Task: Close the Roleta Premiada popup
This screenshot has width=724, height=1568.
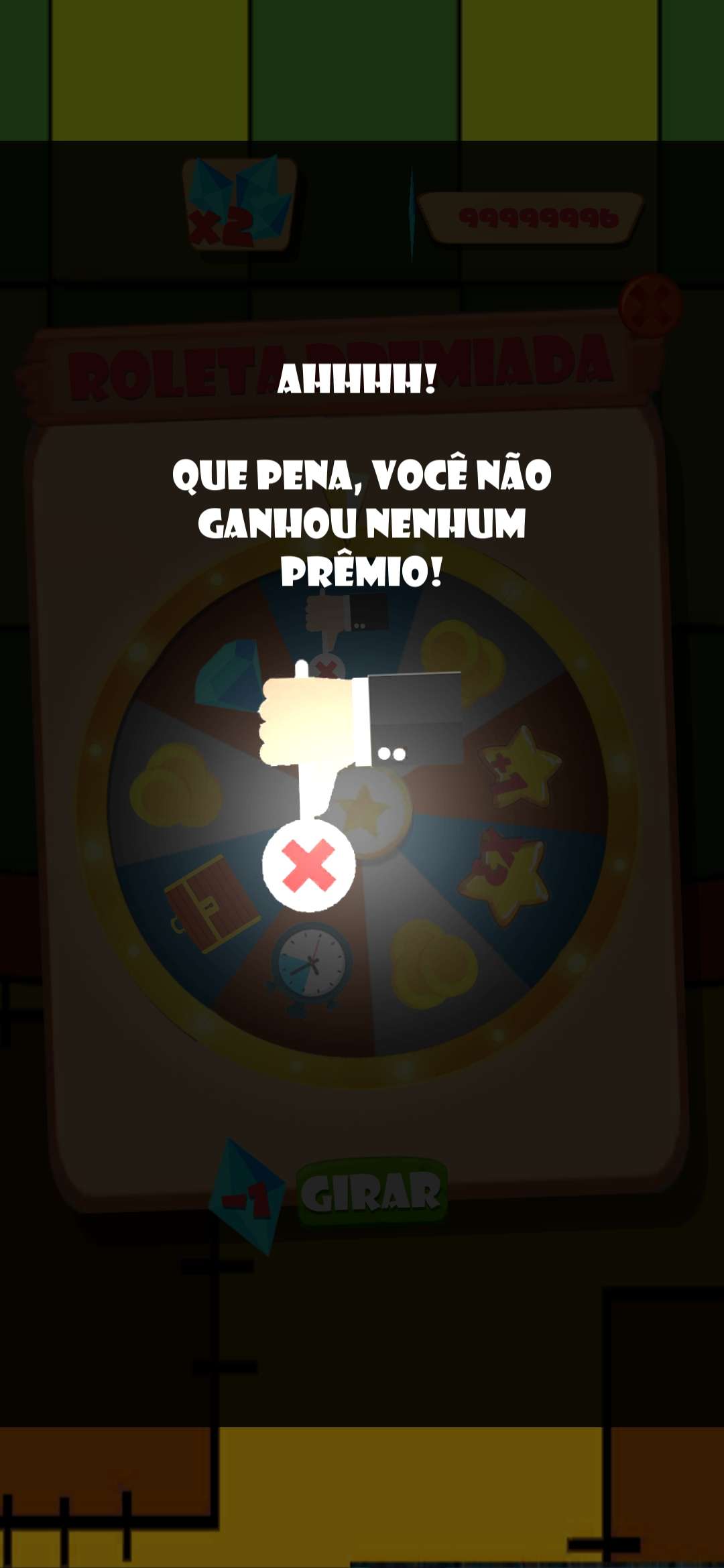Action: coord(650,305)
